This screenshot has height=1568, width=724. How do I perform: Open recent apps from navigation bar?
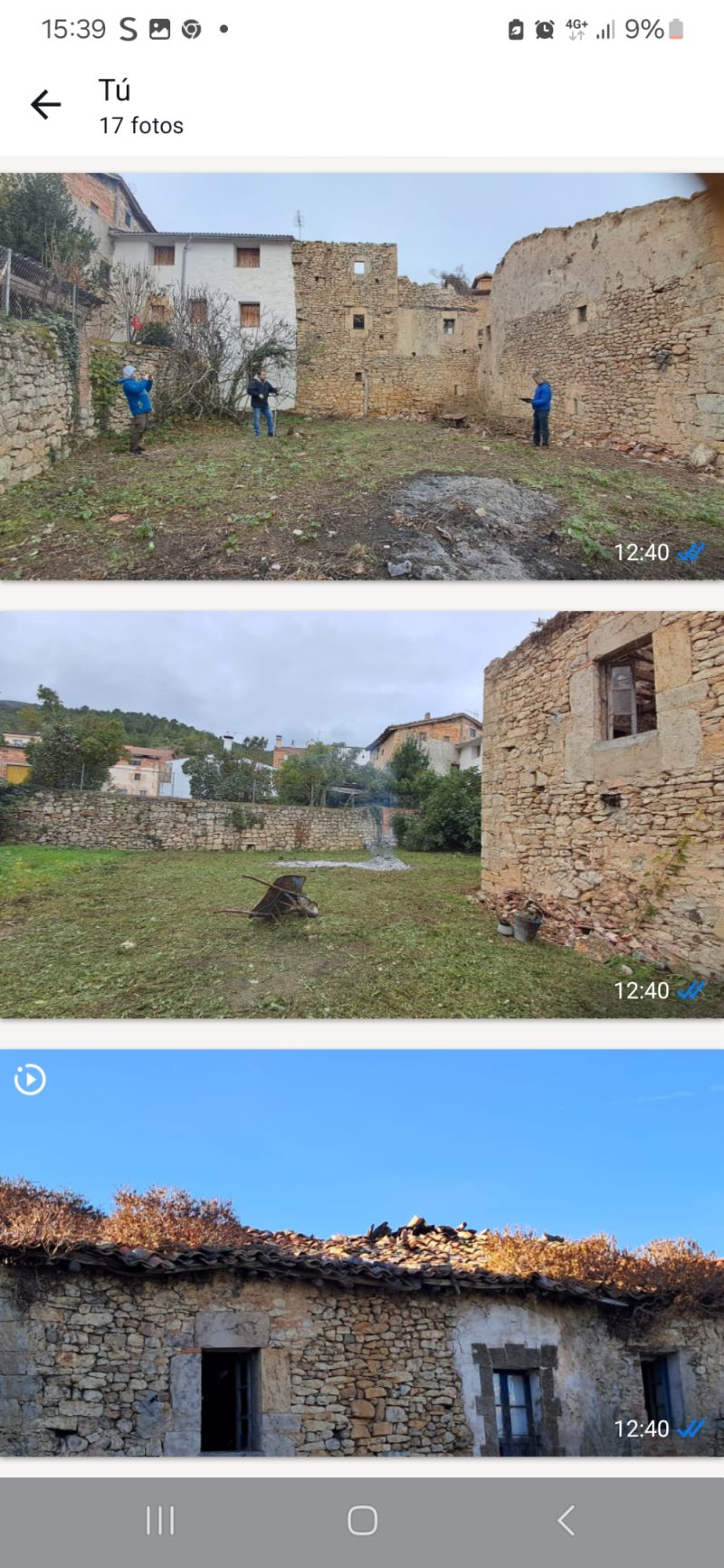(160, 1520)
